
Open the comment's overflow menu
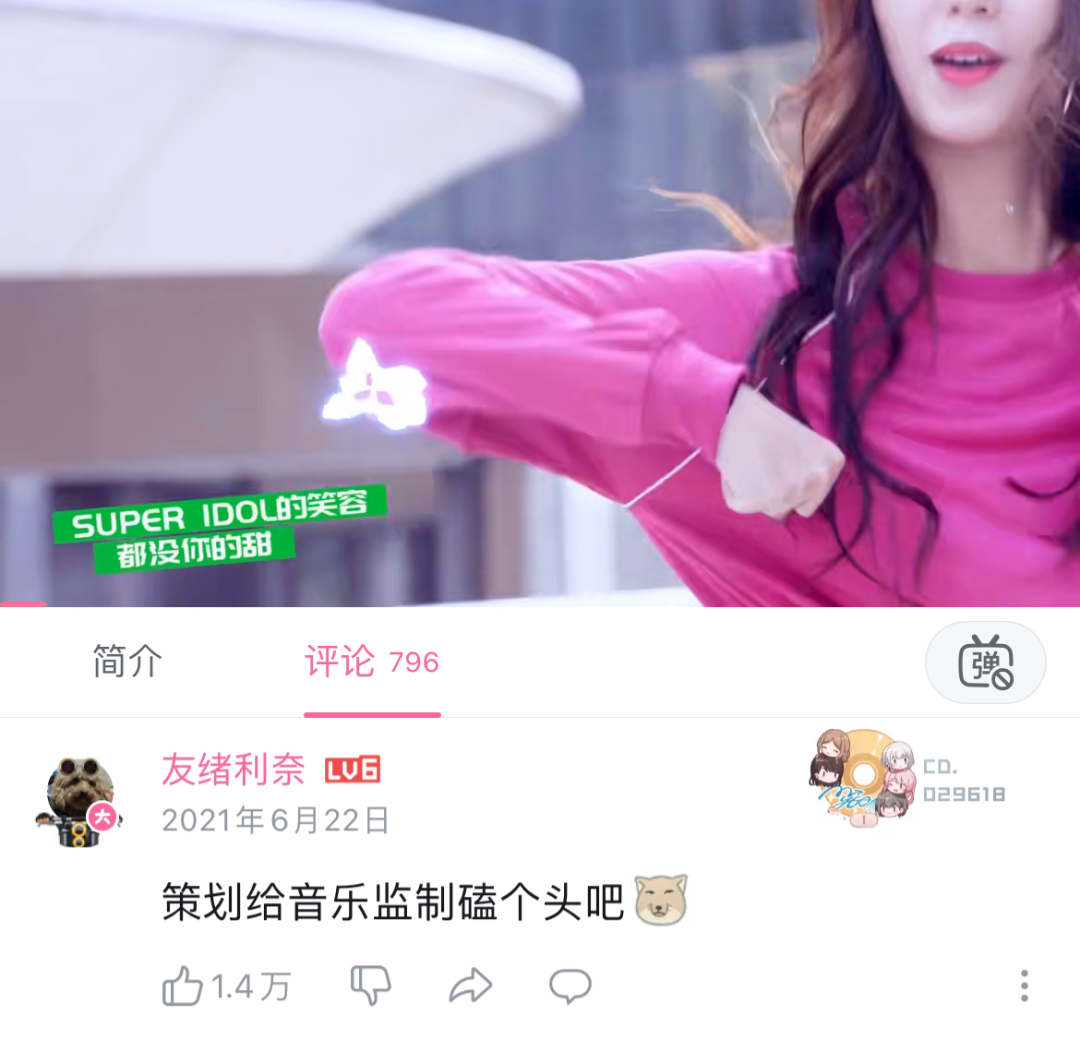(1023, 986)
